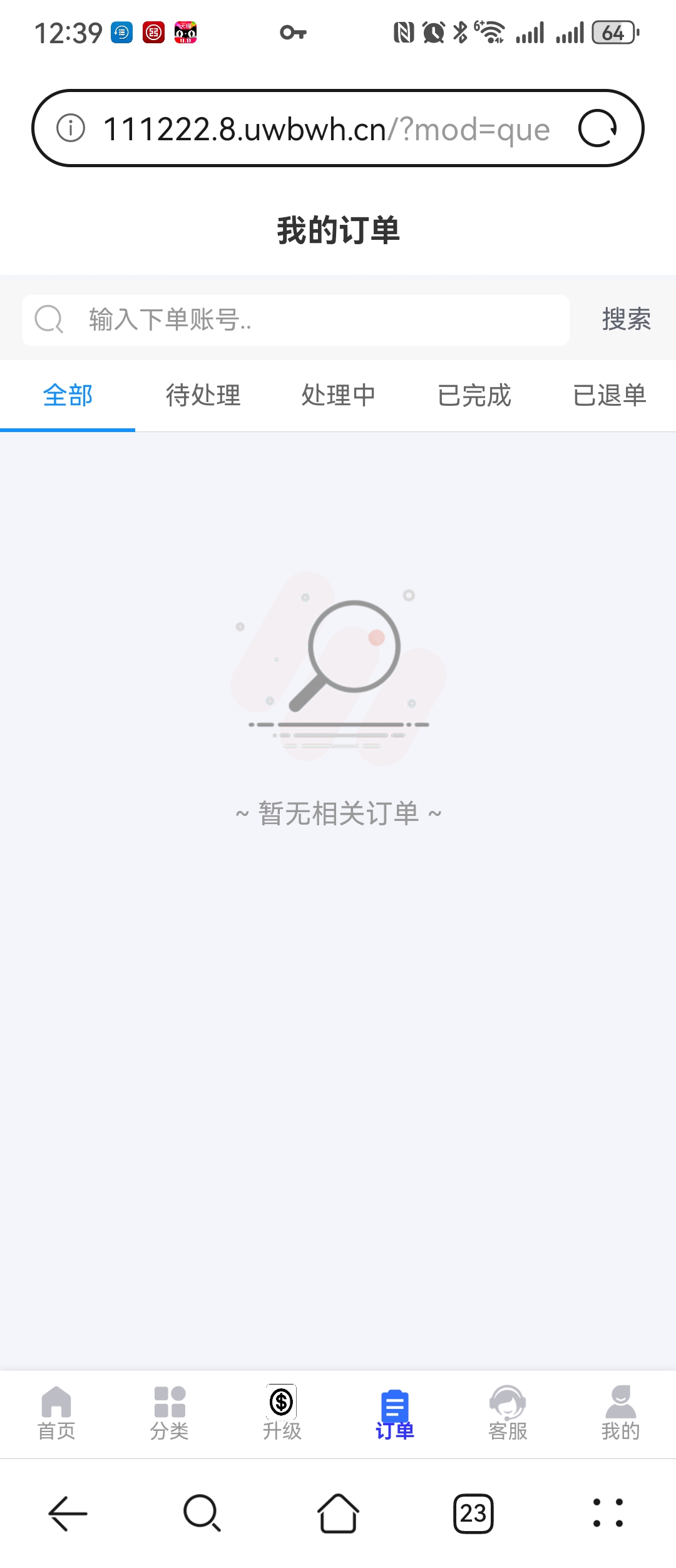Select the 全部 orders tab
Viewport: 676px width, 1568px height.
click(x=68, y=396)
